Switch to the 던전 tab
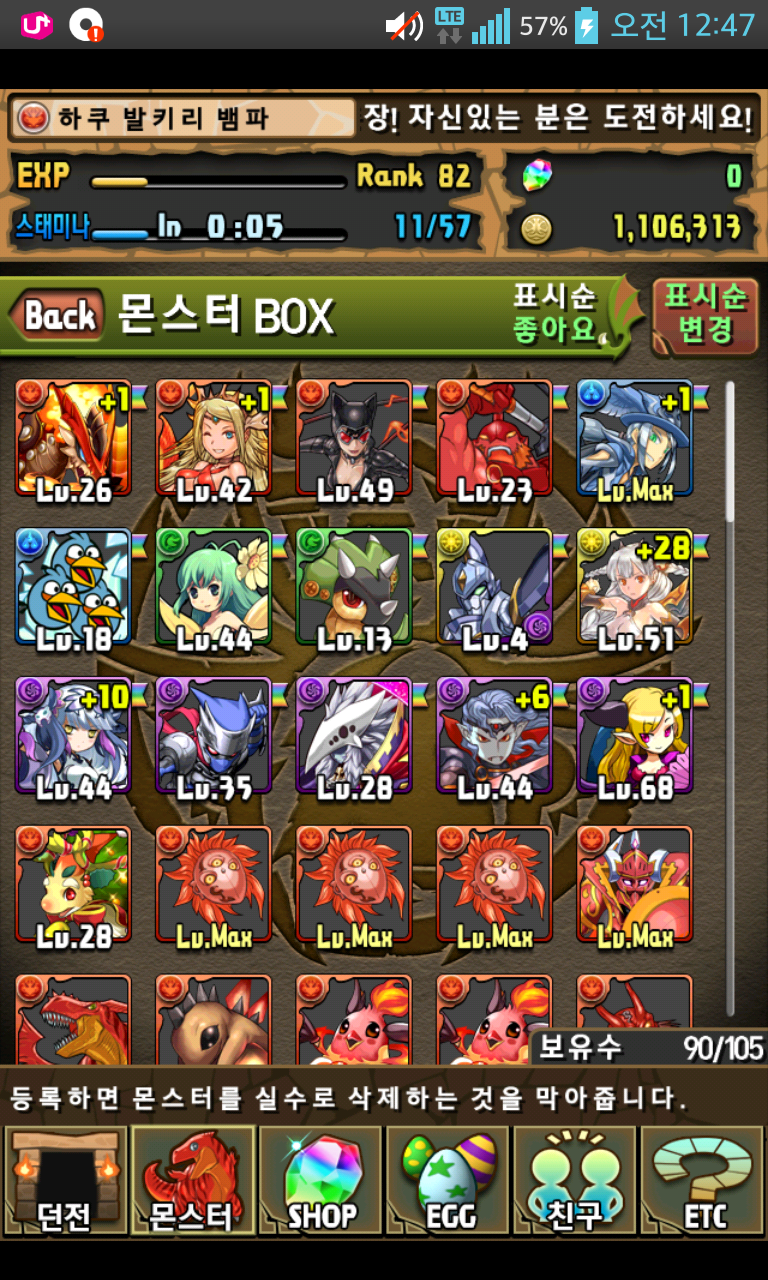The height and width of the screenshot is (1280, 768). click(65, 1182)
